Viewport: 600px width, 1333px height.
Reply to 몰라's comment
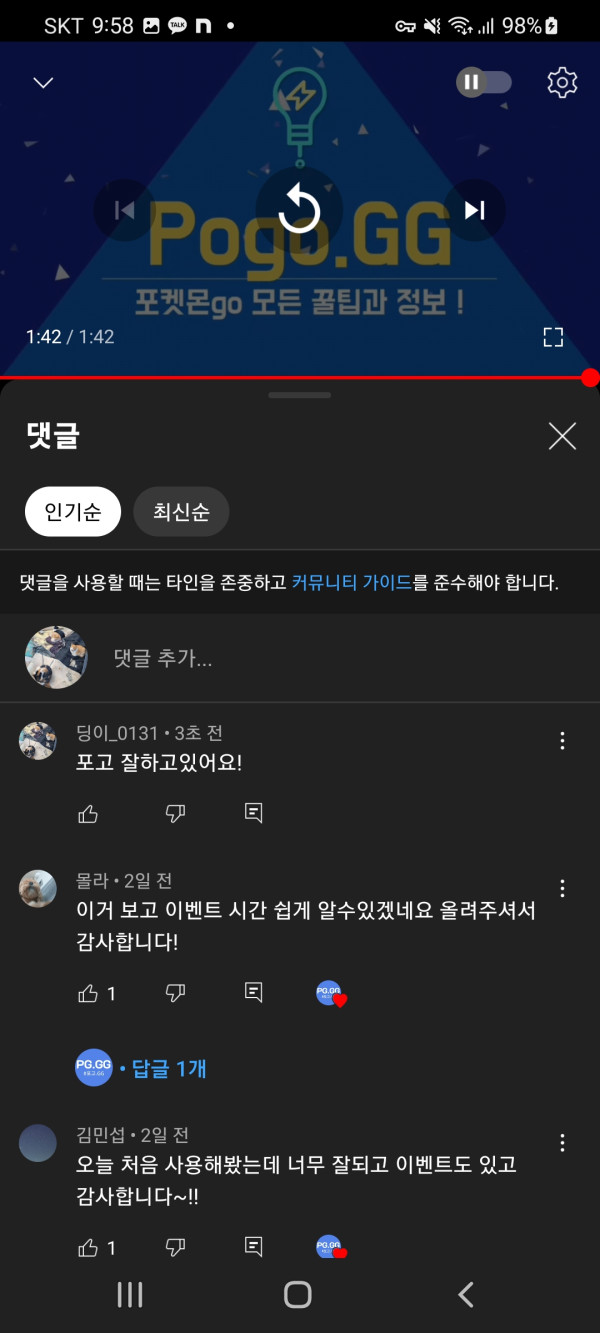click(254, 993)
